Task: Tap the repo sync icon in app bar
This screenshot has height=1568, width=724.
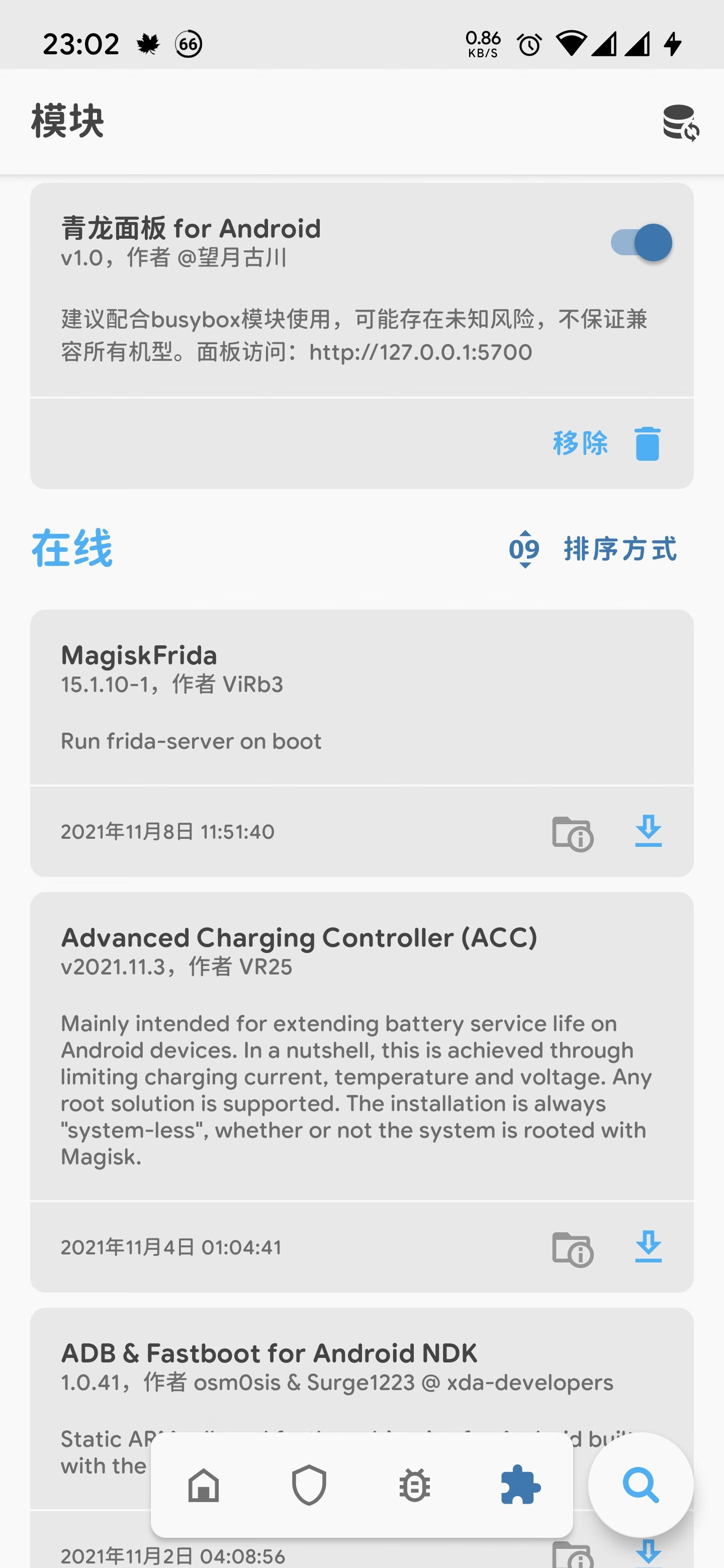Action: point(681,122)
